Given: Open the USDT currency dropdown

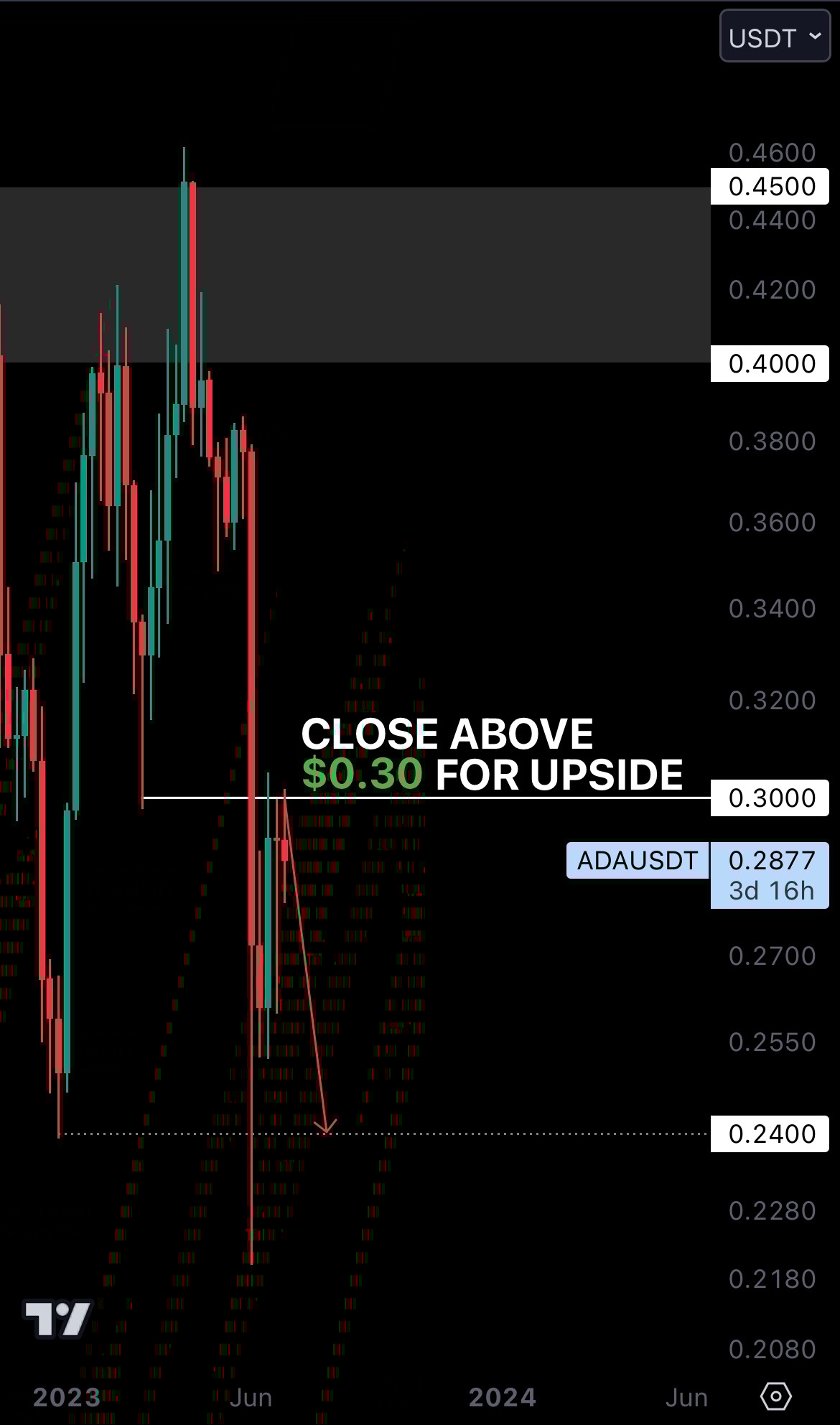Looking at the screenshot, I should [775, 37].
